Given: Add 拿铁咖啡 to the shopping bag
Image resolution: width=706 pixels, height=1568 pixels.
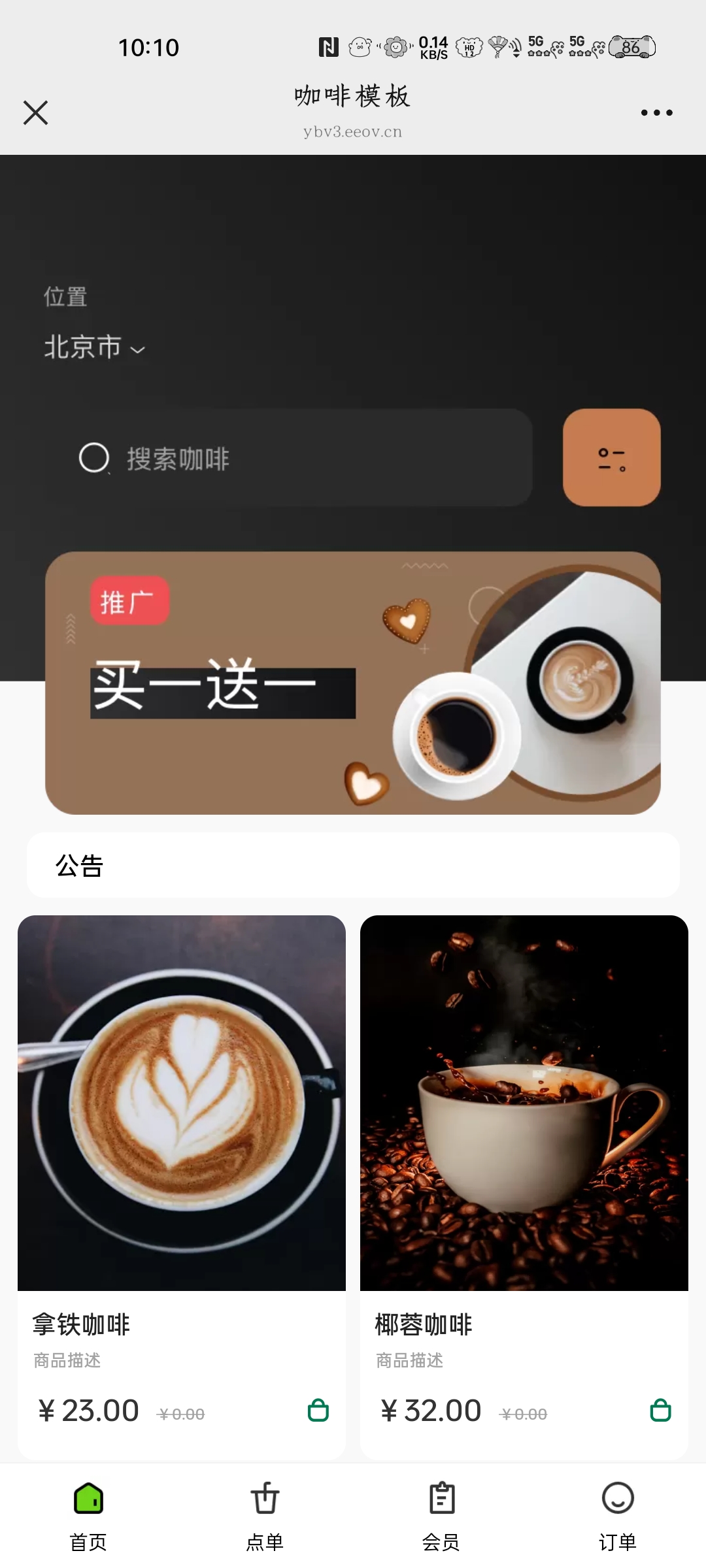Looking at the screenshot, I should pos(318,1410).
